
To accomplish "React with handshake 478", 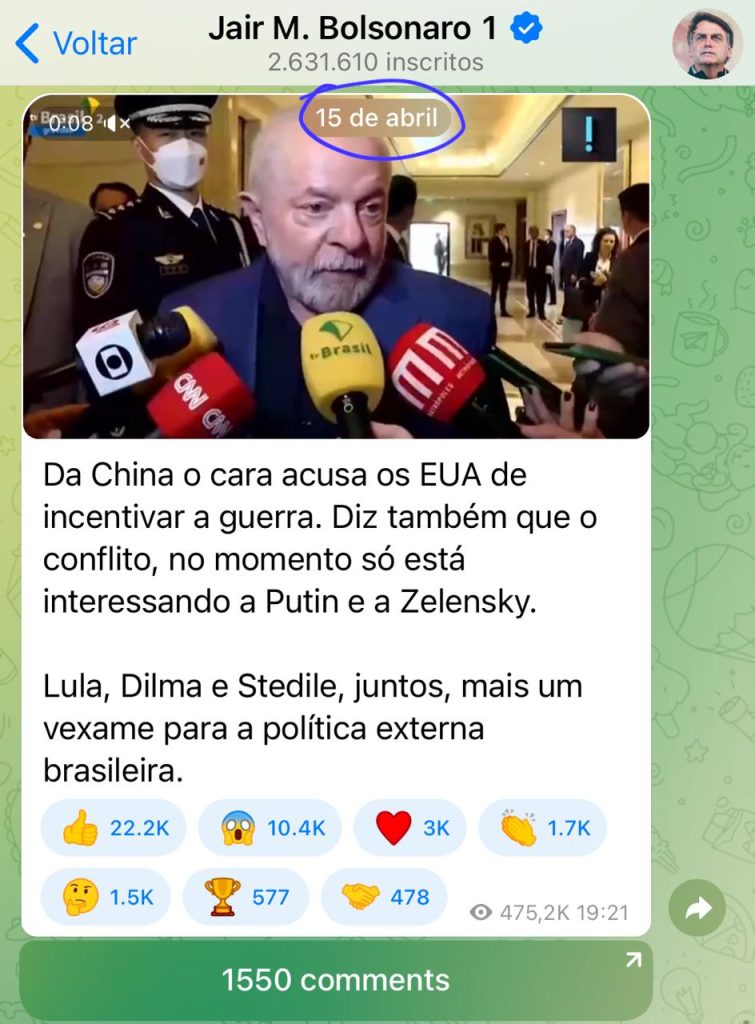I will coord(384,897).
